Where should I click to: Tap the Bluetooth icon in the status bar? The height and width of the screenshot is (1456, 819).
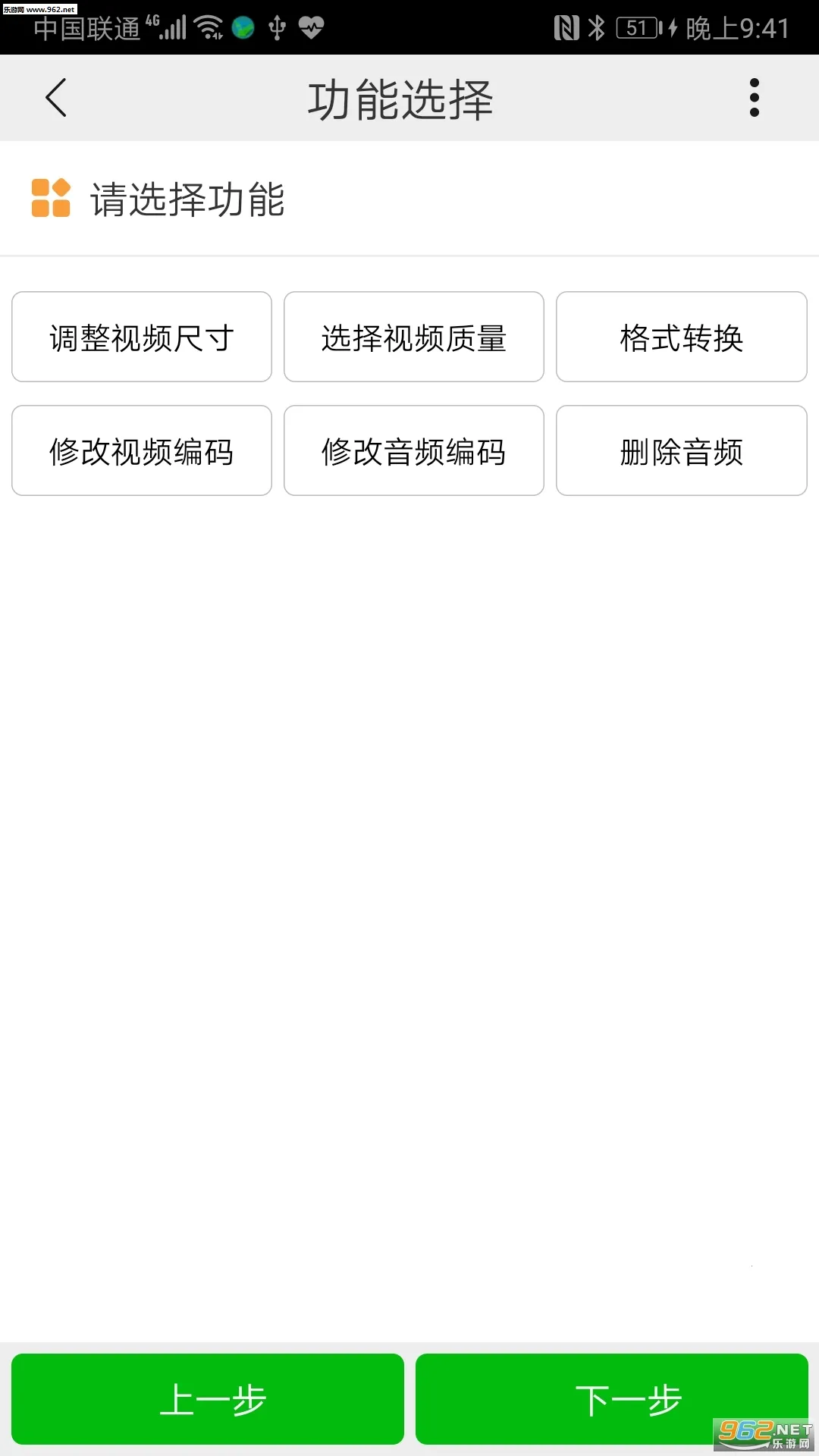pos(598,27)
